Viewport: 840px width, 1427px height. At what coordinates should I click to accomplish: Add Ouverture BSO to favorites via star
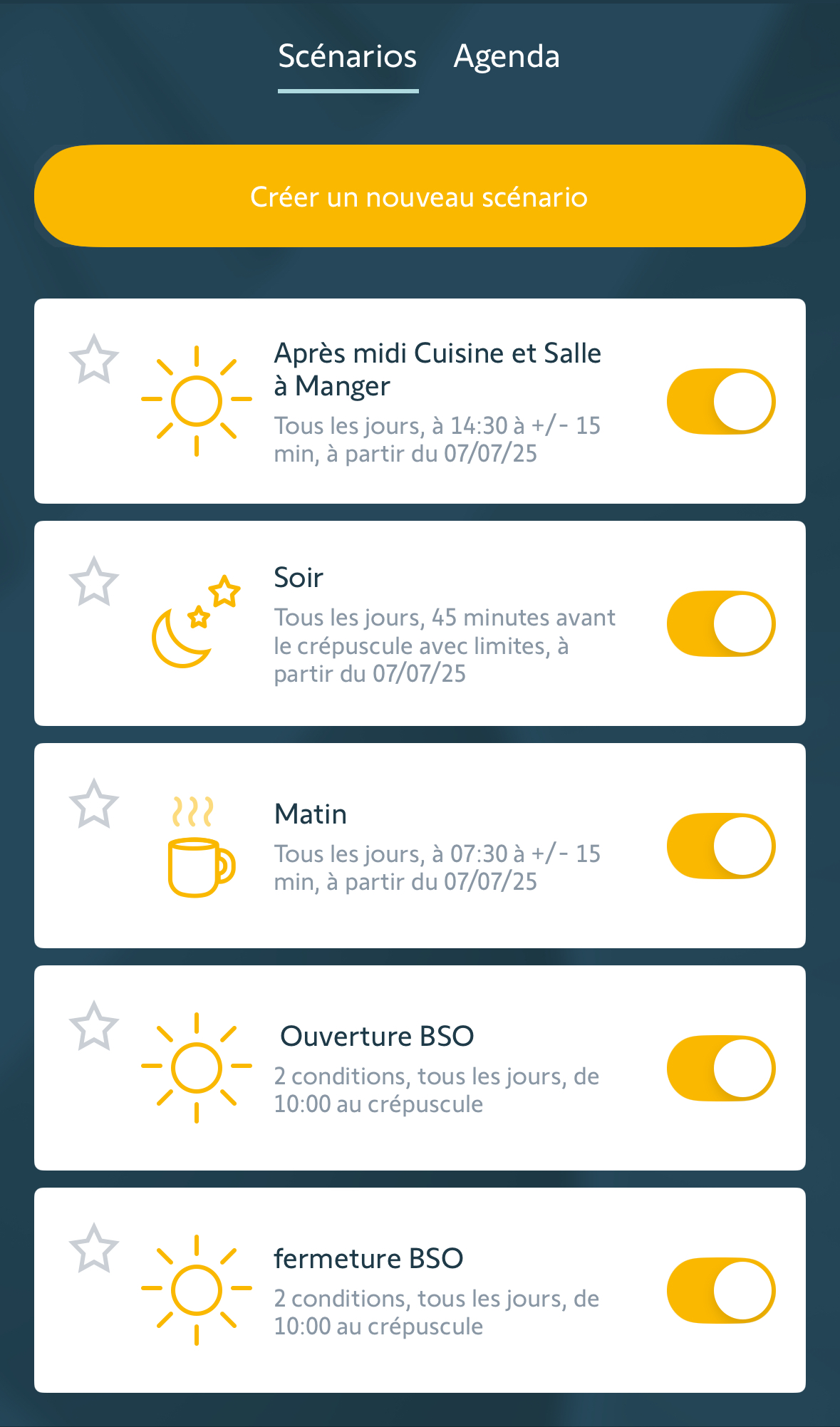click(x=94, y=1026)
